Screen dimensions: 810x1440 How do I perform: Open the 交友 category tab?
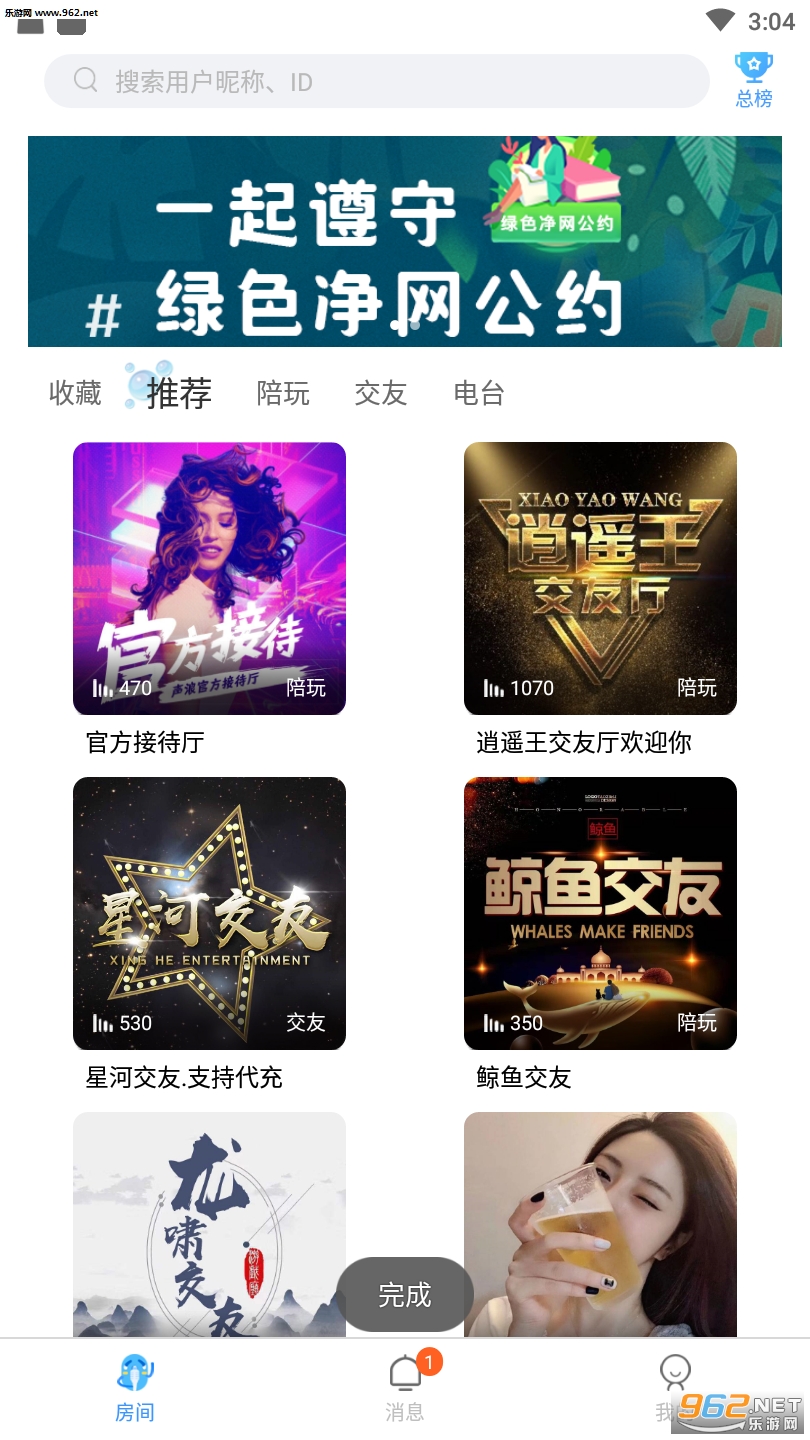[380, 393]
